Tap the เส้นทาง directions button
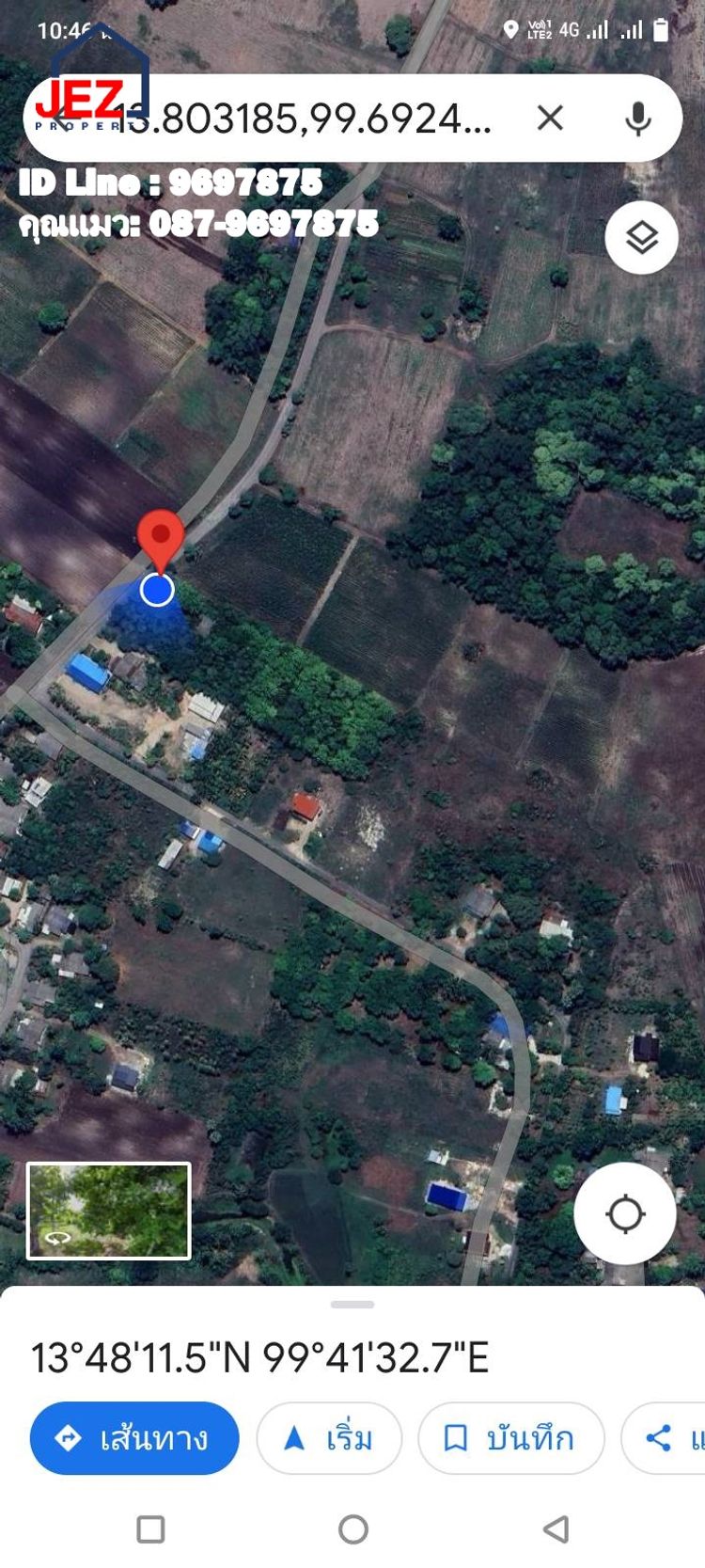 pyautogui.click(x=134, y=1438)
